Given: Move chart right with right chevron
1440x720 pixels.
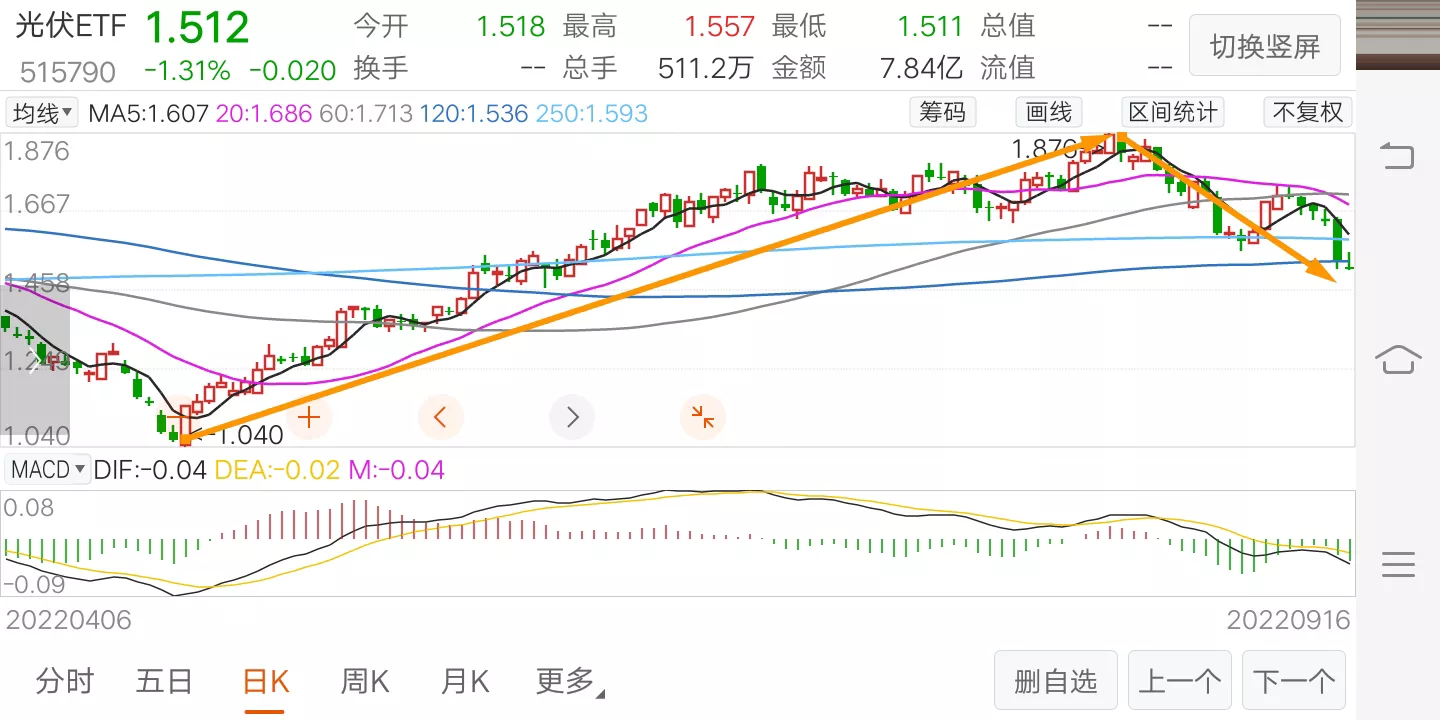Looking at the screenshot, I should (x=572, y=417).
